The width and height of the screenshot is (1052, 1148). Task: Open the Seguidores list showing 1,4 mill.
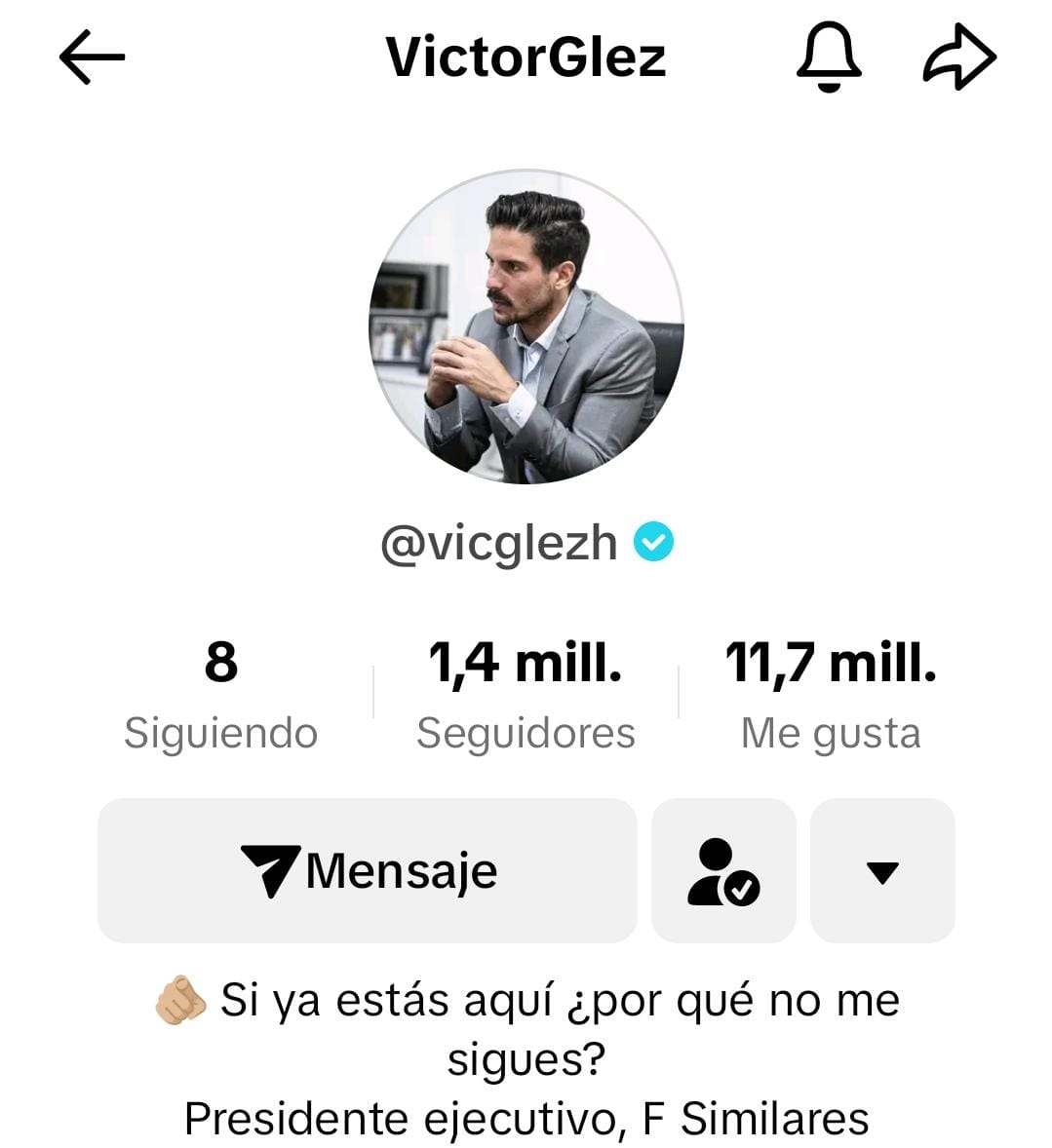(526, 665)
